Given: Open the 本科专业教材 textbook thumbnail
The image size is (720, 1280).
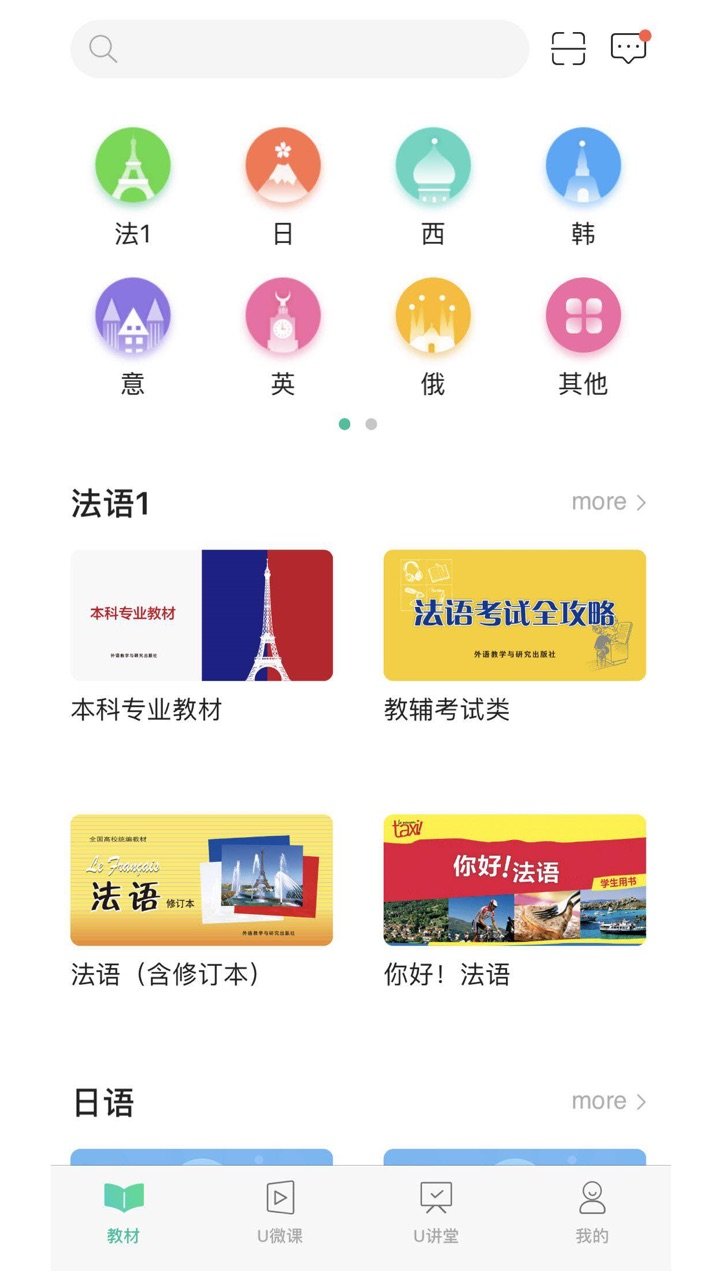Looking at the screenshot, I should [x=203, y=616].
